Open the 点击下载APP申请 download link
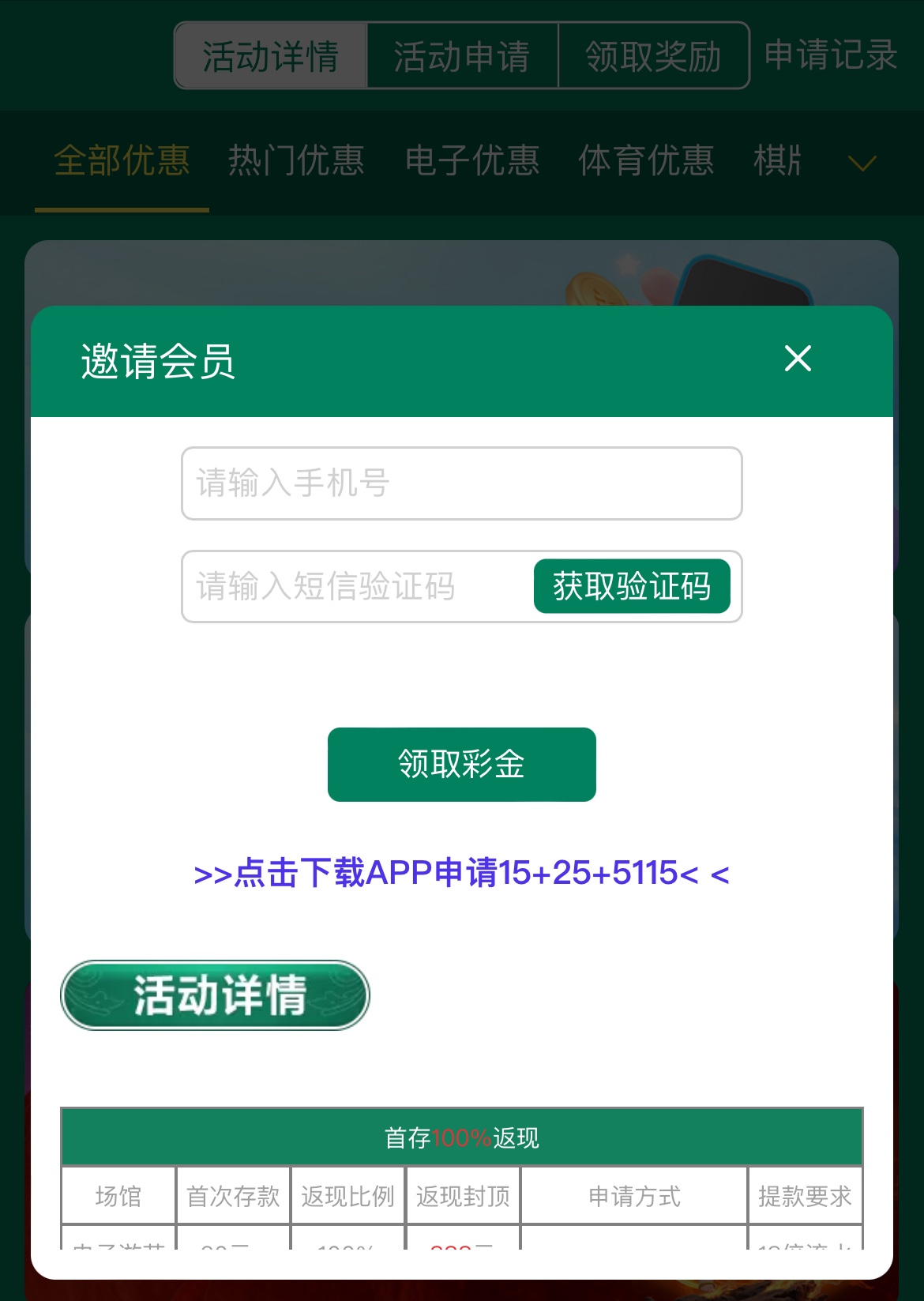 (x=461, y=874)
